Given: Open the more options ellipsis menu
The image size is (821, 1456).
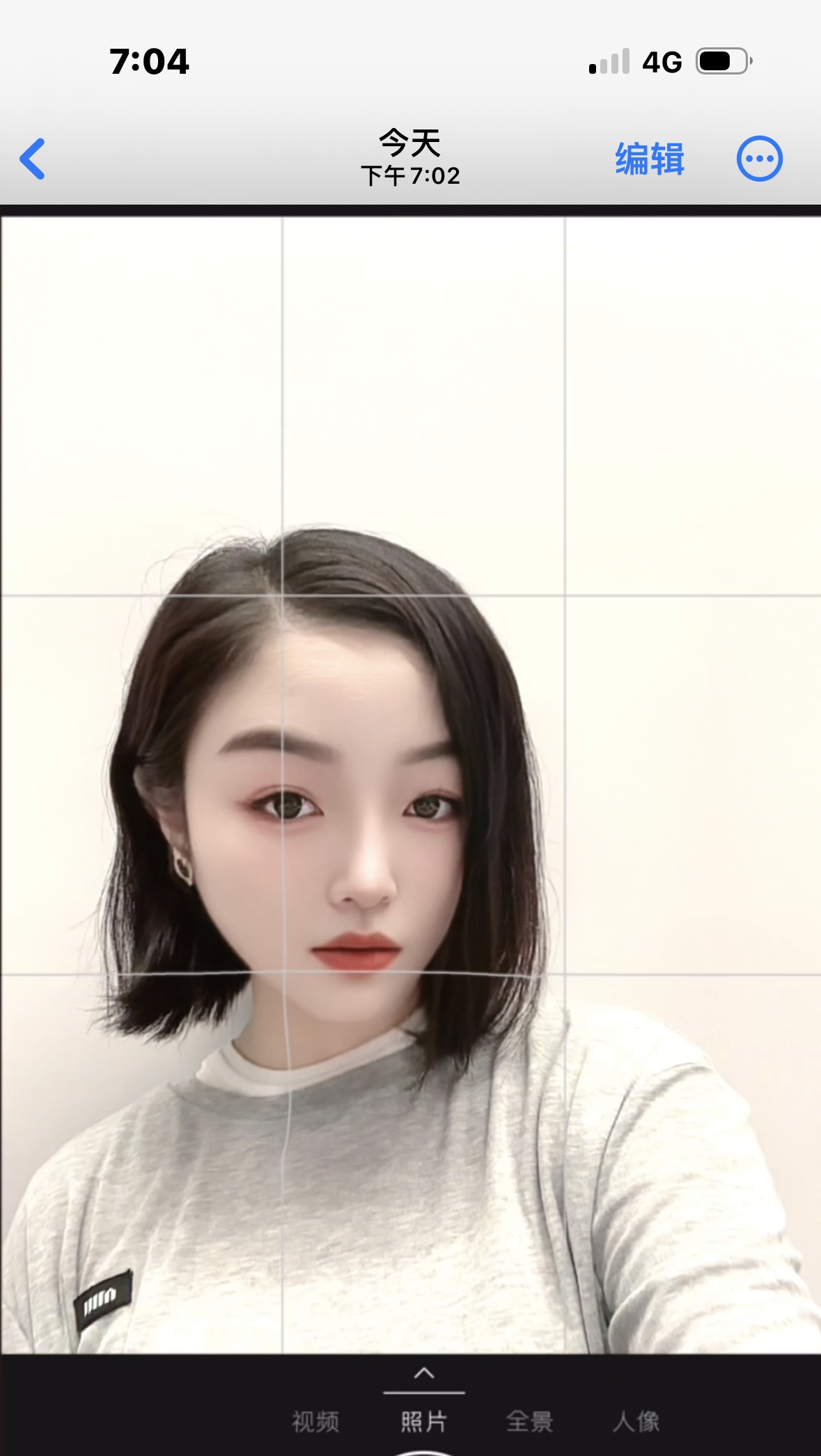Looking at the screenshot, I should [x=759, y=159].
